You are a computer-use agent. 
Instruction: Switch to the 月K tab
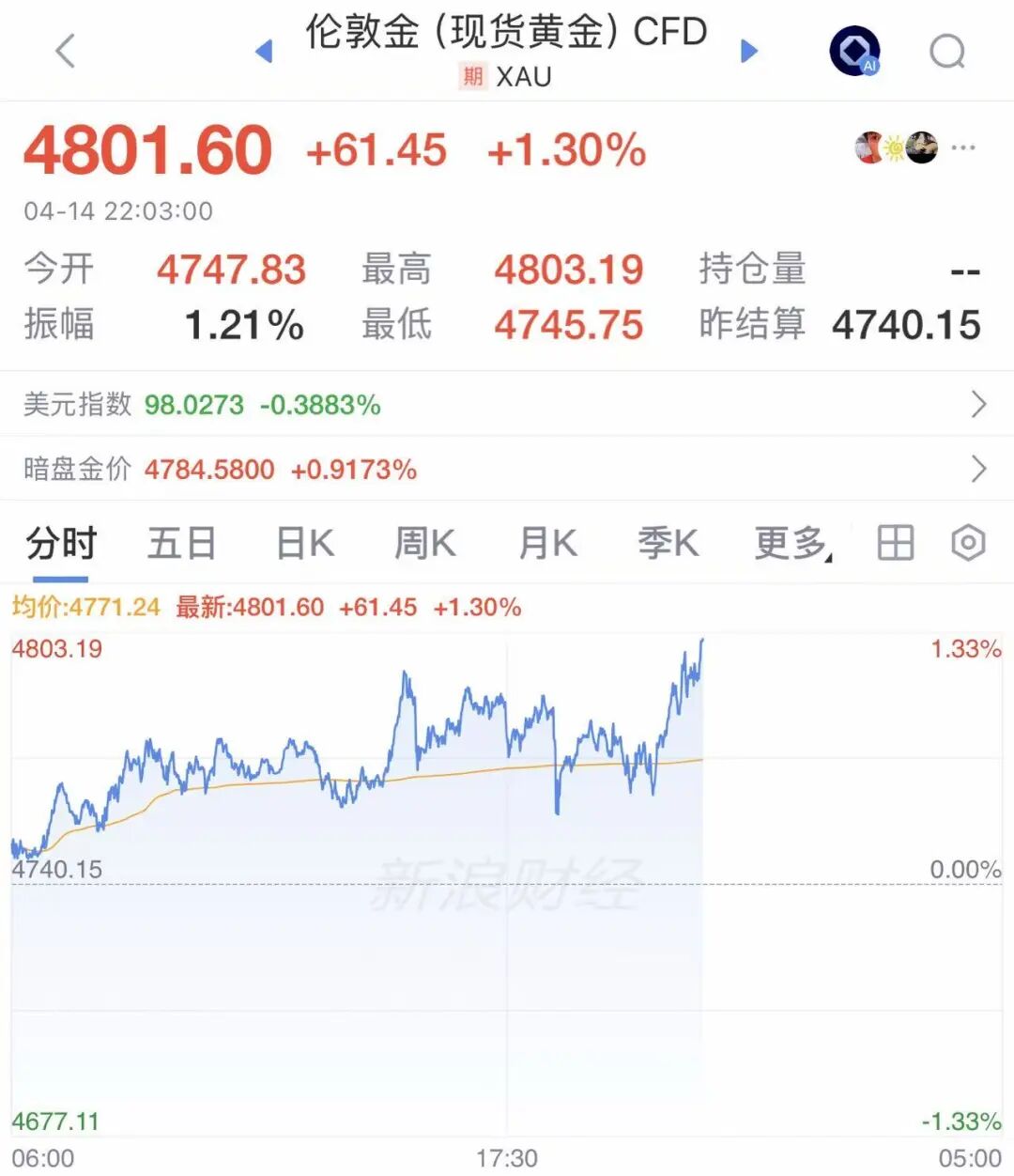546,542
